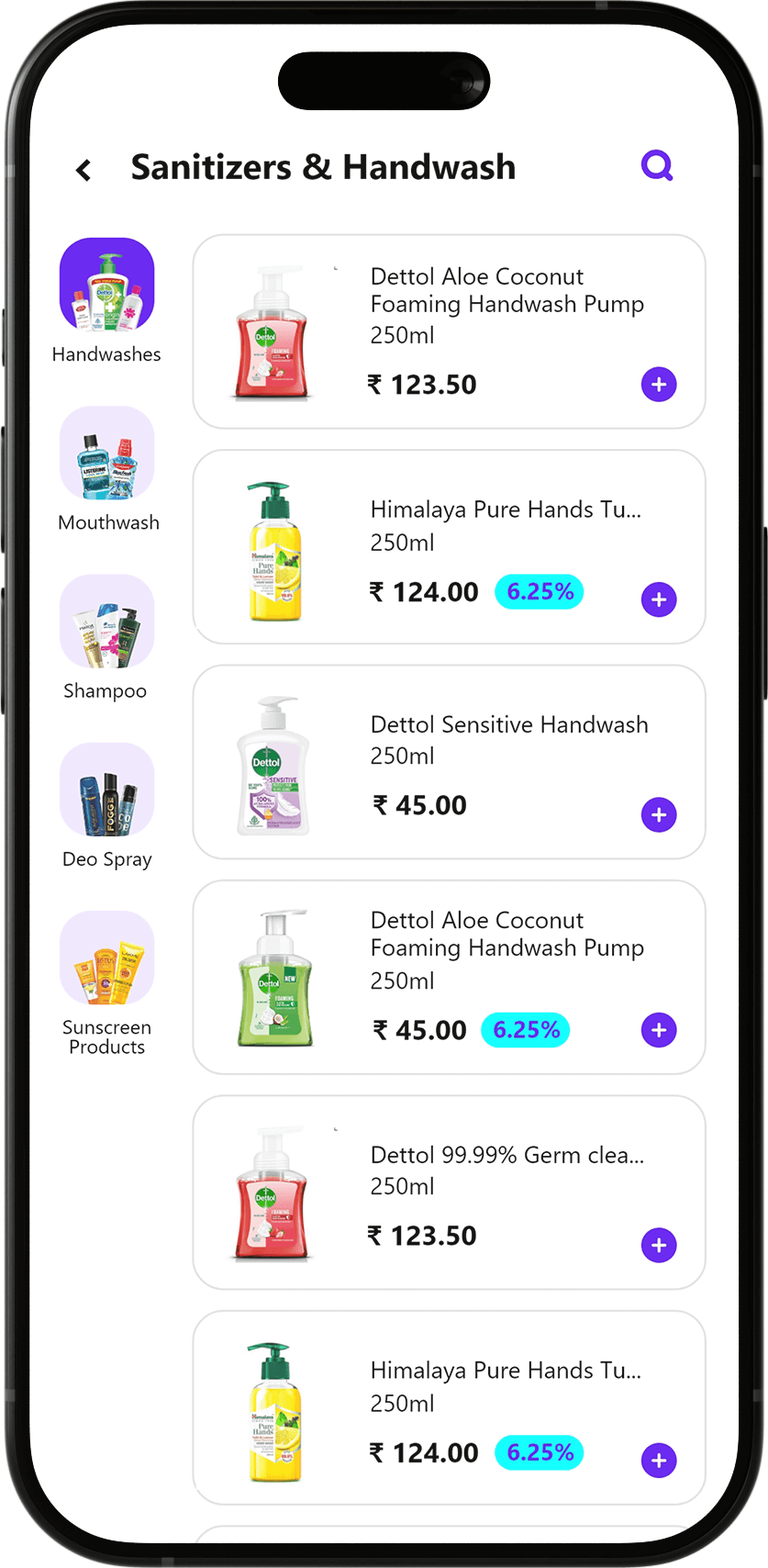Viewport: 768px width, 1568px height.
Task: Add the ₹45.00 Dettol Aloe Coconut handwash
Action: [x=658, y=1030]
